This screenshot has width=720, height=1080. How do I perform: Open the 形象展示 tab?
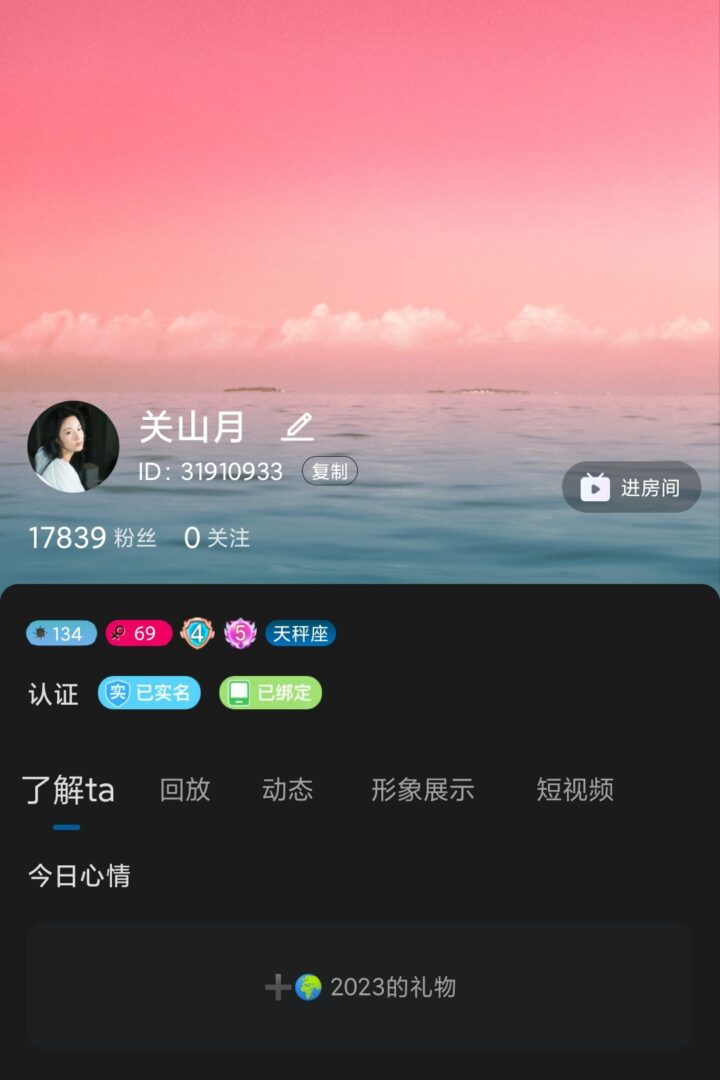click(x=422, y=790)
